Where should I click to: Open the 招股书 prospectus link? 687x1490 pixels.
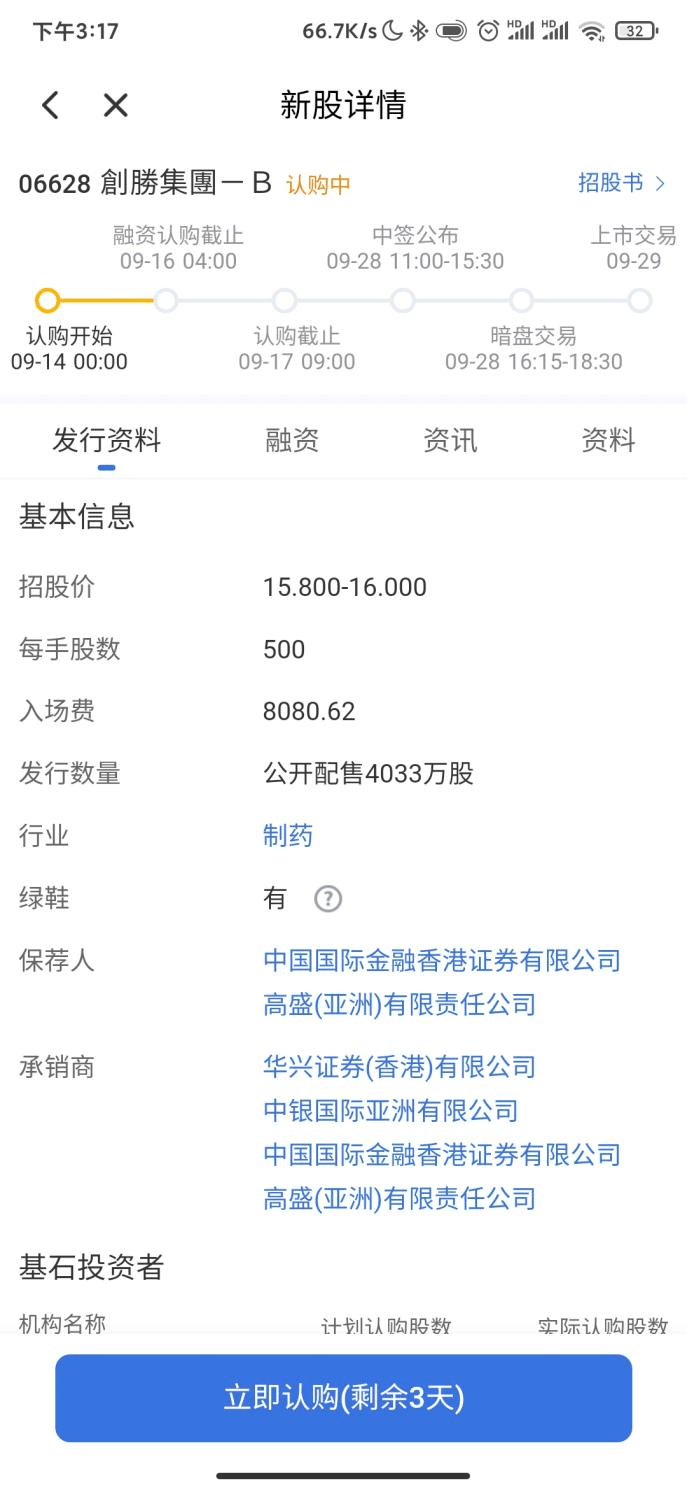[x=620, y=183]
